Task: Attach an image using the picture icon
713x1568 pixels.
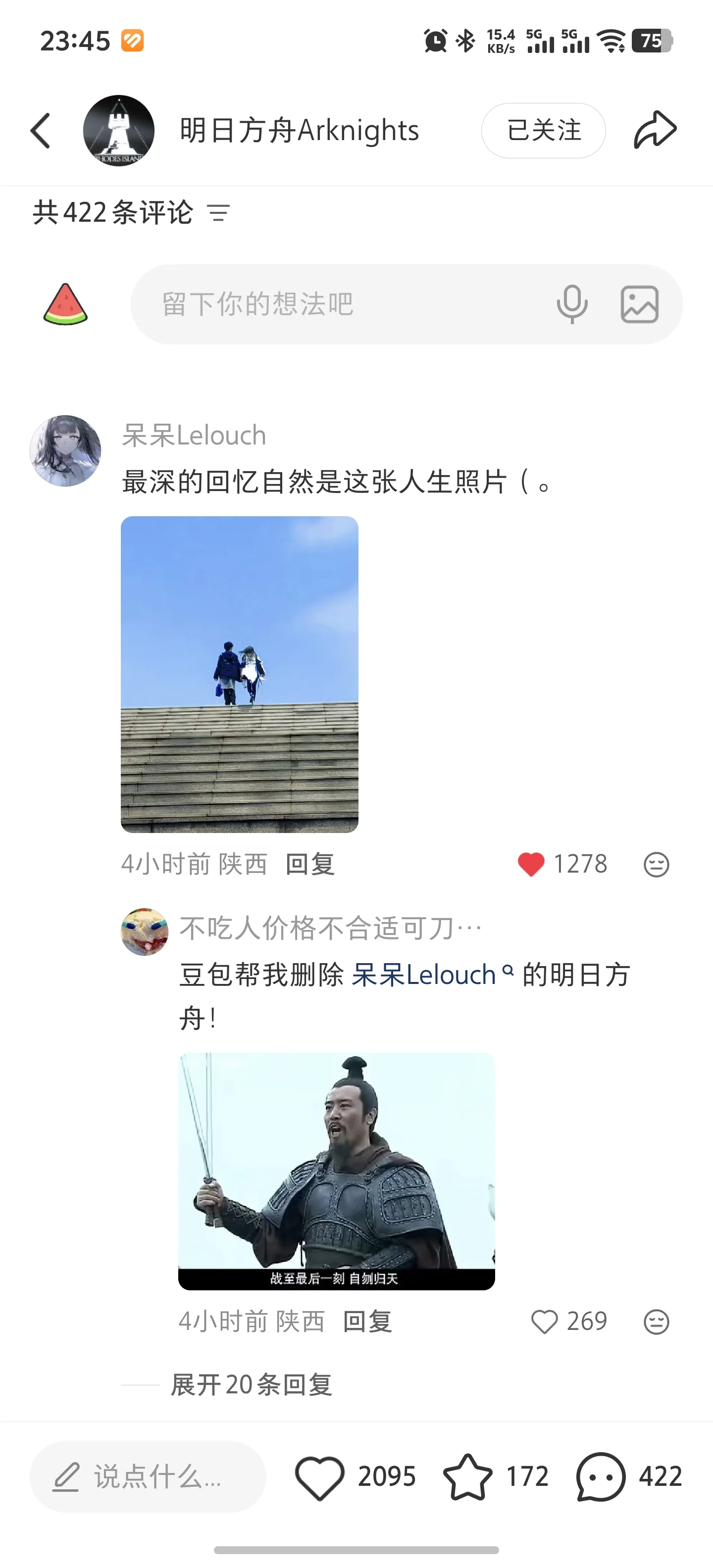Action: point(639,304)
